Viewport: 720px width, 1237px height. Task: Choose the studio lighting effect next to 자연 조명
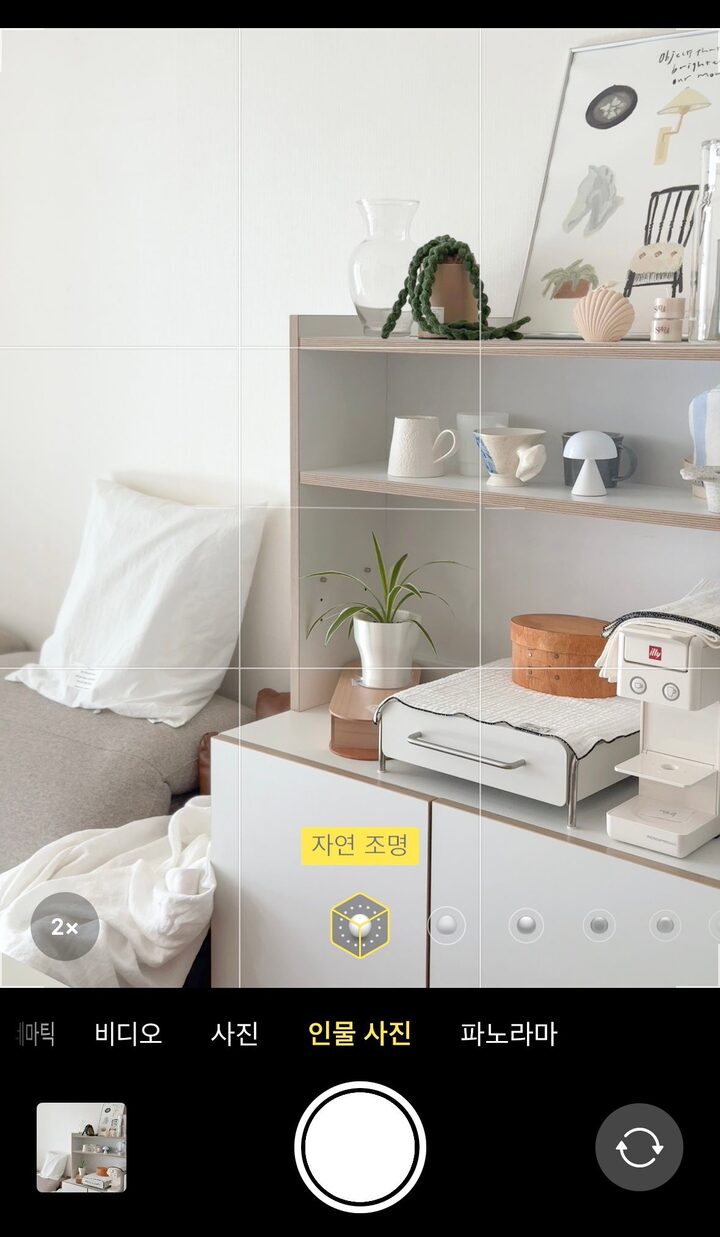(446, 925)
